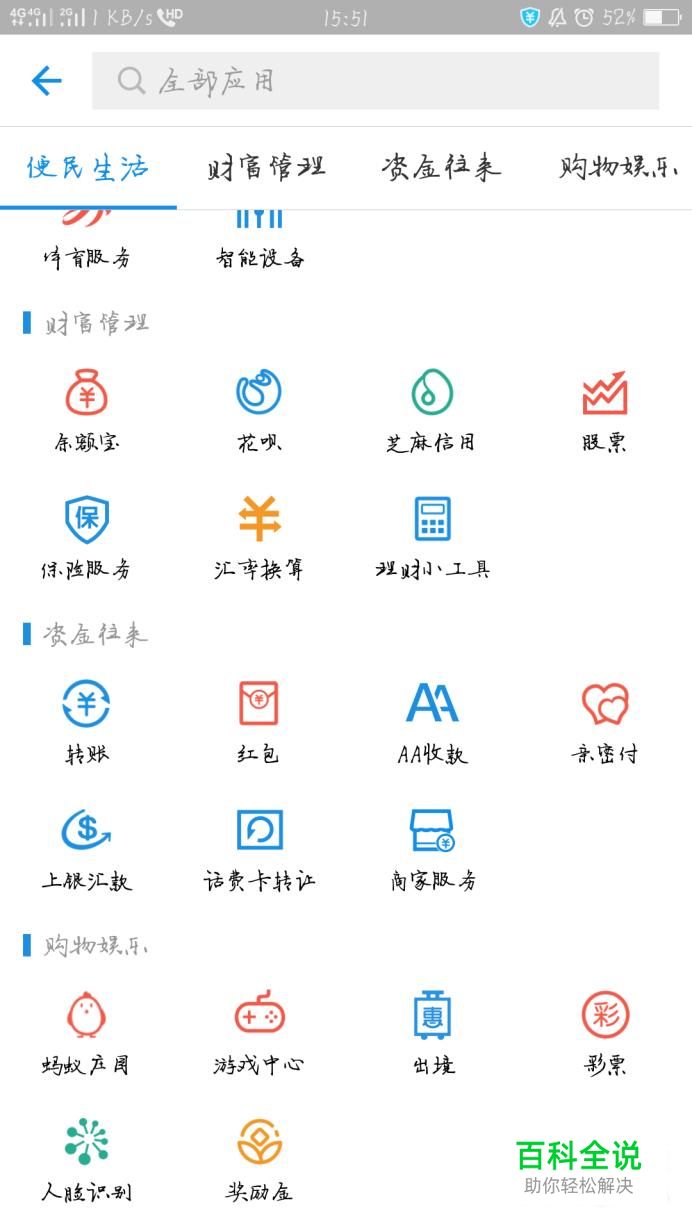Tap the 全部应用 search field
The height and width of the screenshot is (1230, 692).
coord(376,80)
